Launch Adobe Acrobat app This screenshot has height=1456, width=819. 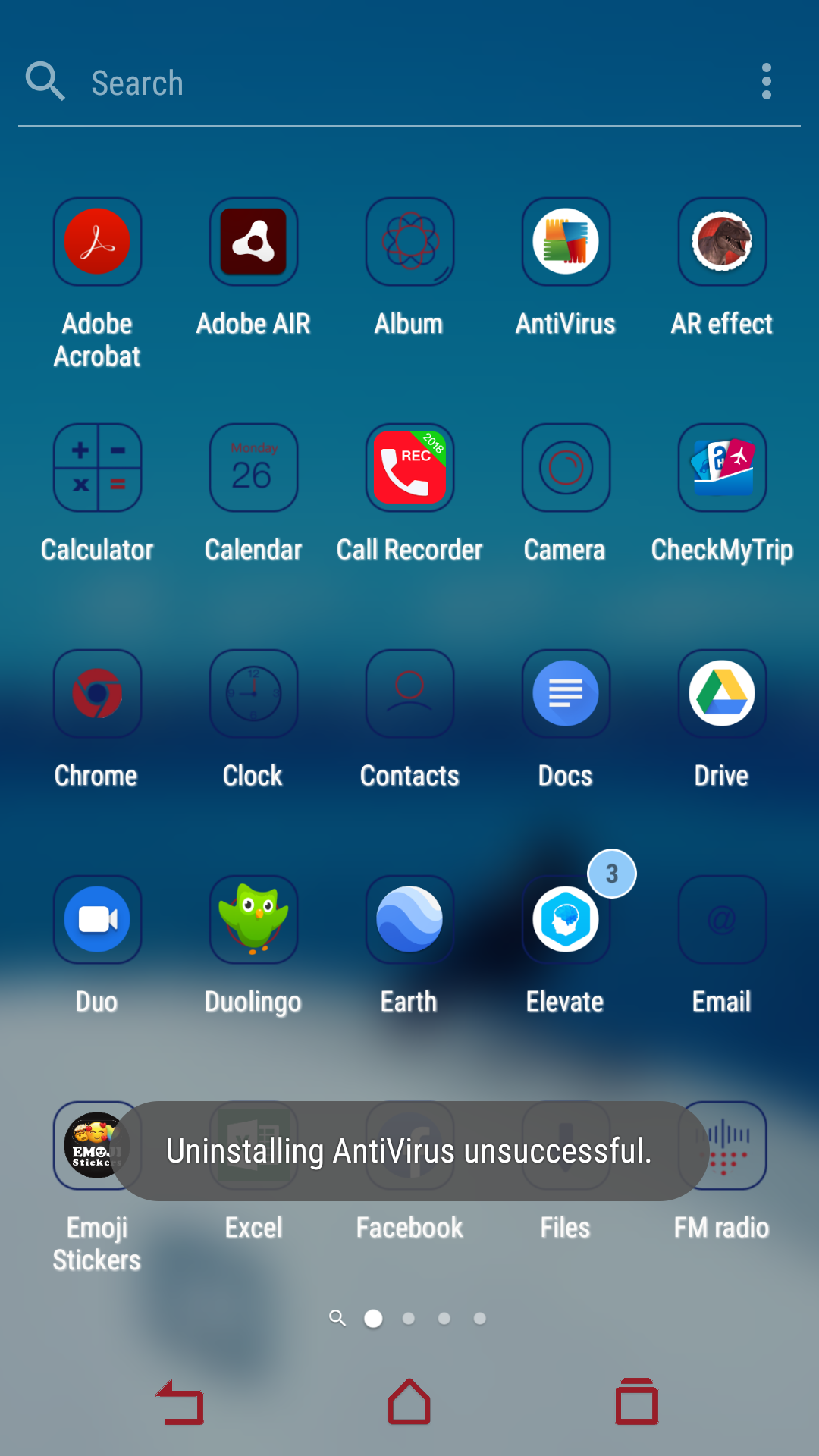[x=97, y=243]
